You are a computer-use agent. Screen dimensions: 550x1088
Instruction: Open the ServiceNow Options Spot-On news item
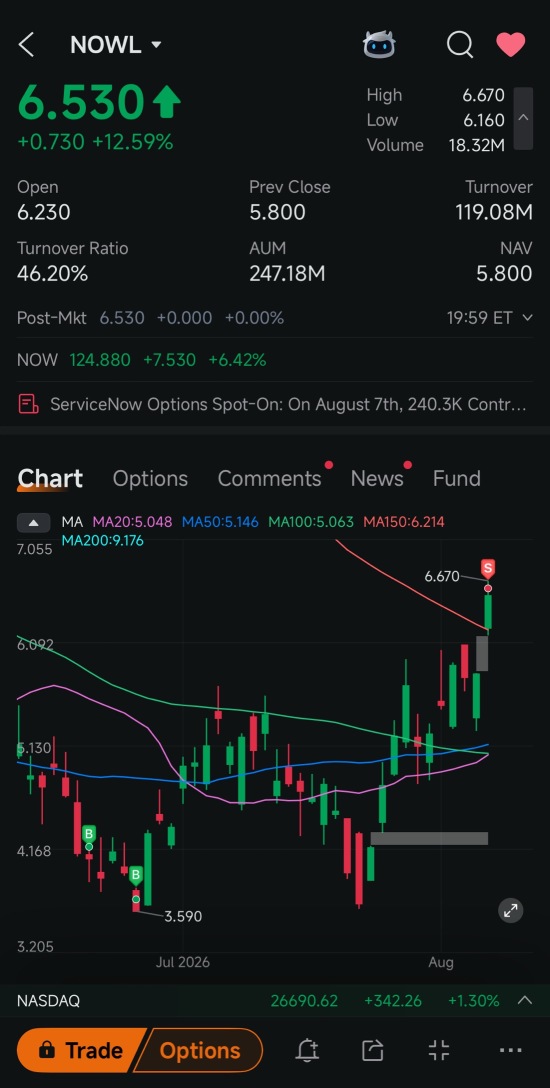[275, 404]
